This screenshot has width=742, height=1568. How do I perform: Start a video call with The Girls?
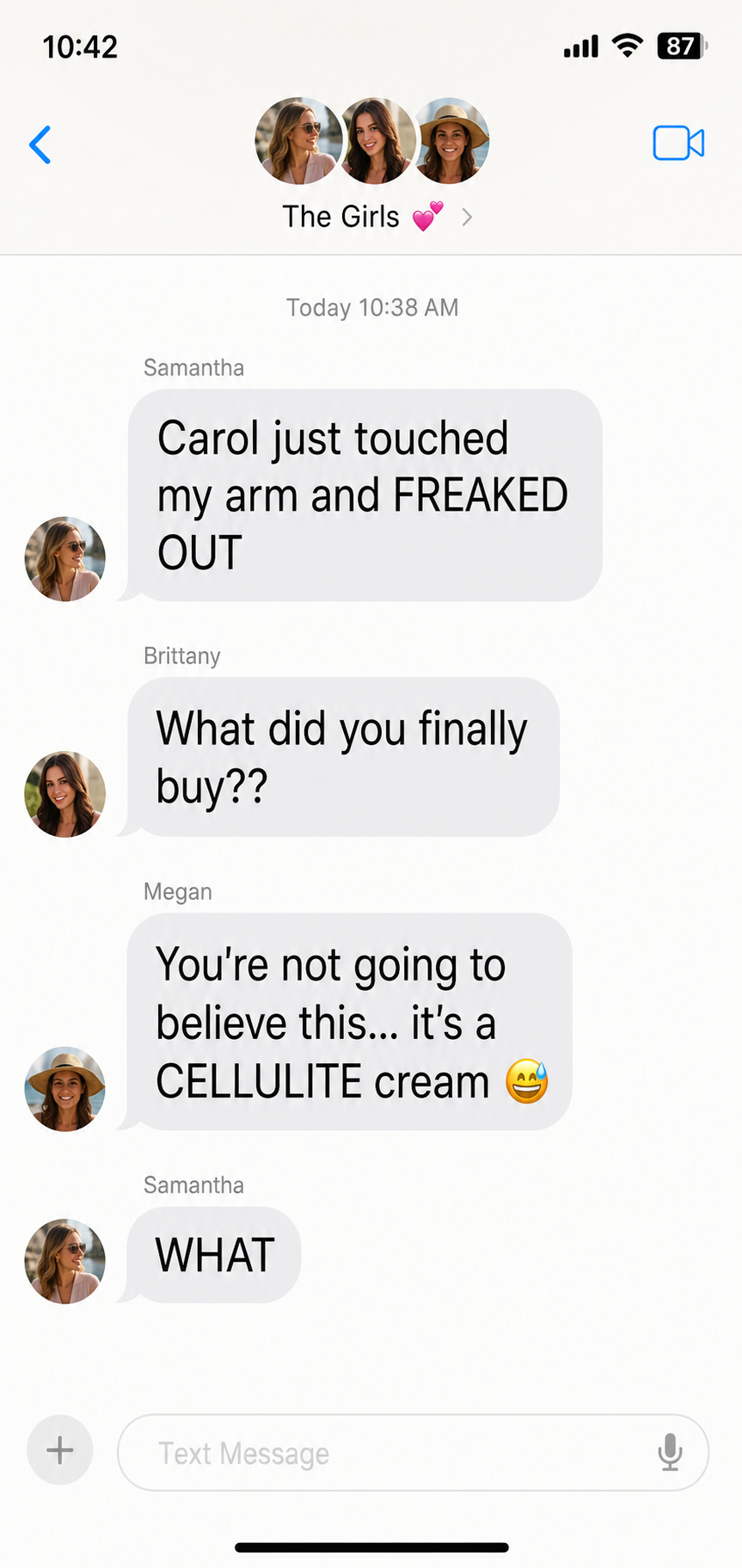tap(678, 144)
